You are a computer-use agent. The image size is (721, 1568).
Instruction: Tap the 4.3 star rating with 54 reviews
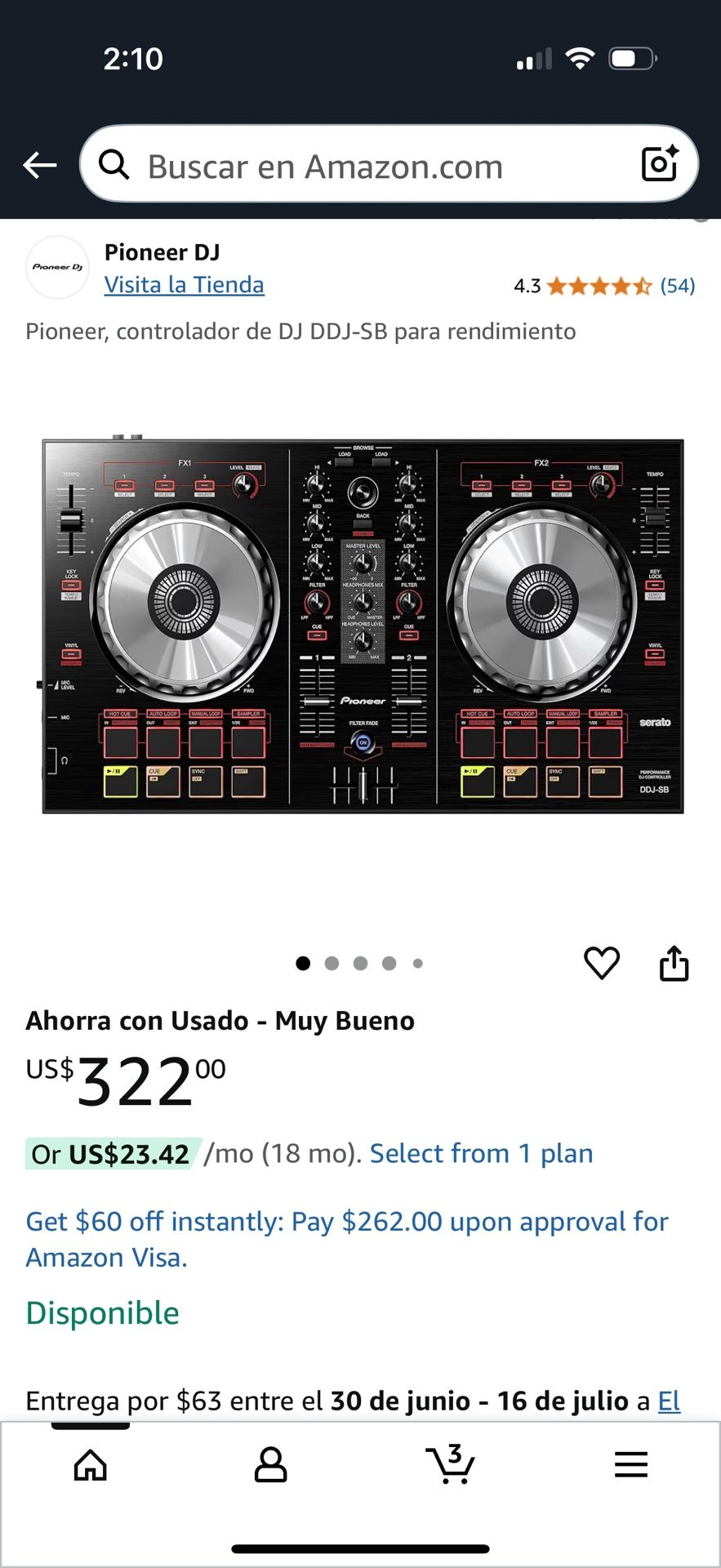603,285
